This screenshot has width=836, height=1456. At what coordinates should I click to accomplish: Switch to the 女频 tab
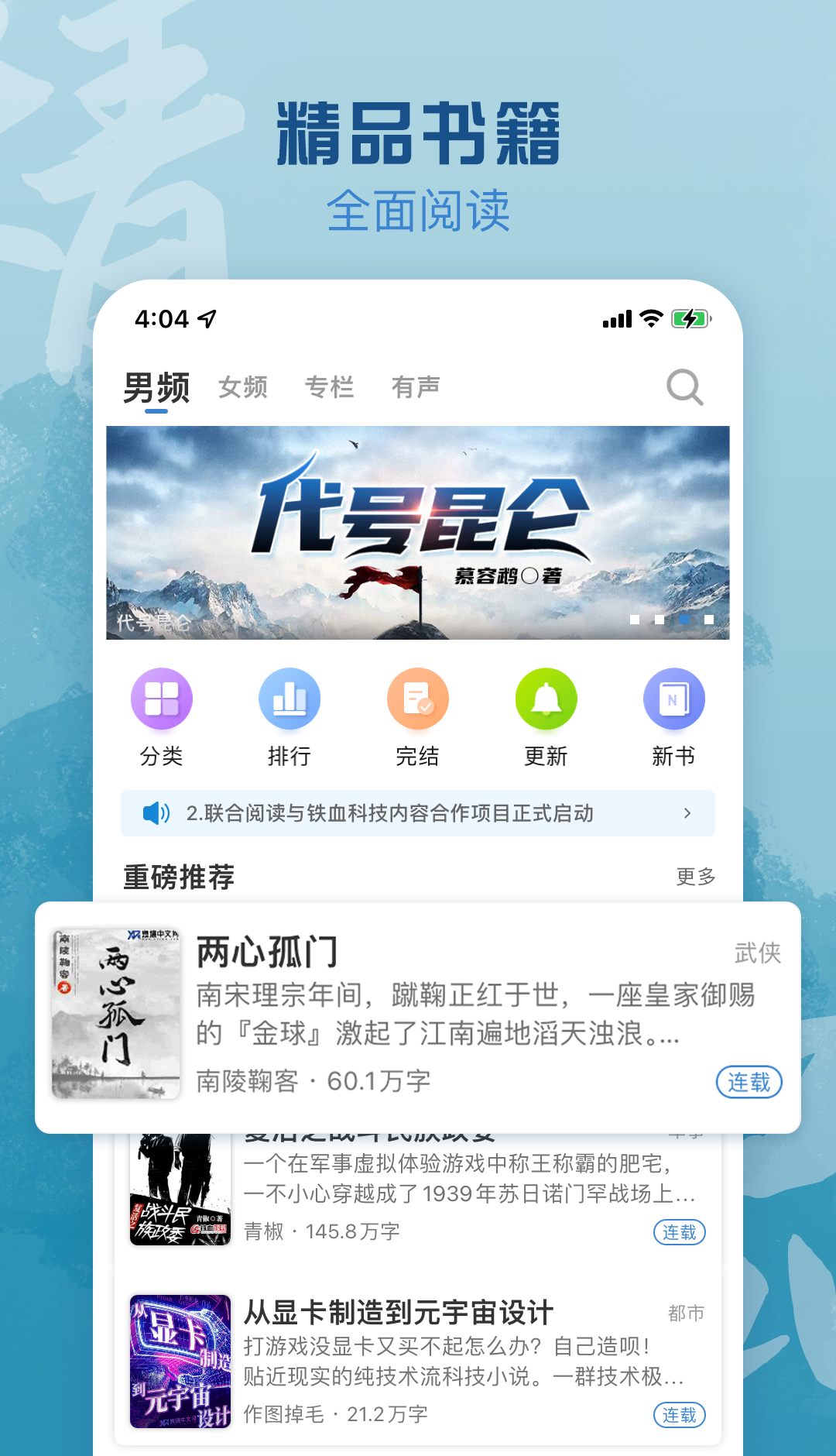click(245, 386)
